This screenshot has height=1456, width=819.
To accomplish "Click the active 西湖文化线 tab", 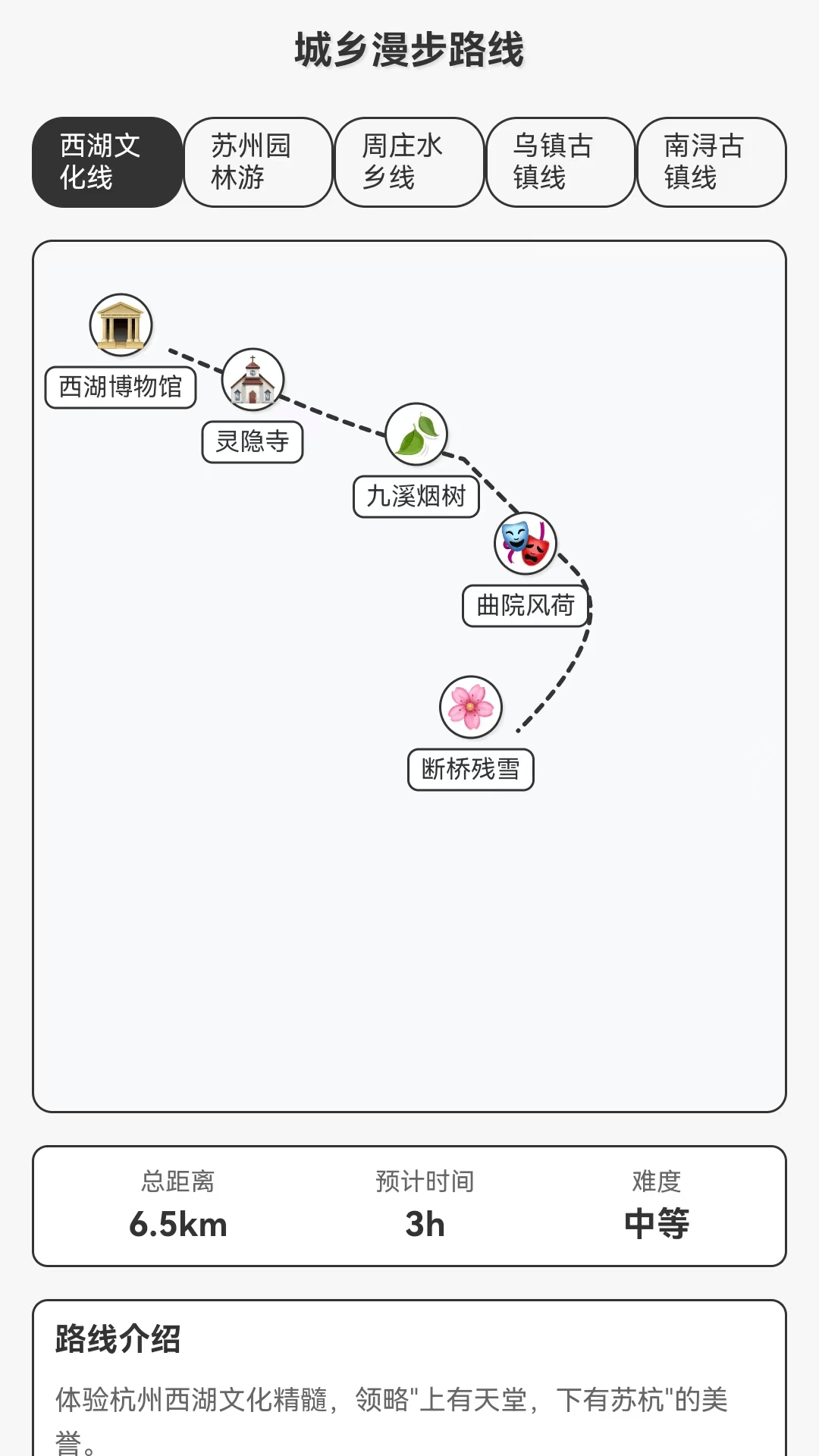I will coord(106,162).
